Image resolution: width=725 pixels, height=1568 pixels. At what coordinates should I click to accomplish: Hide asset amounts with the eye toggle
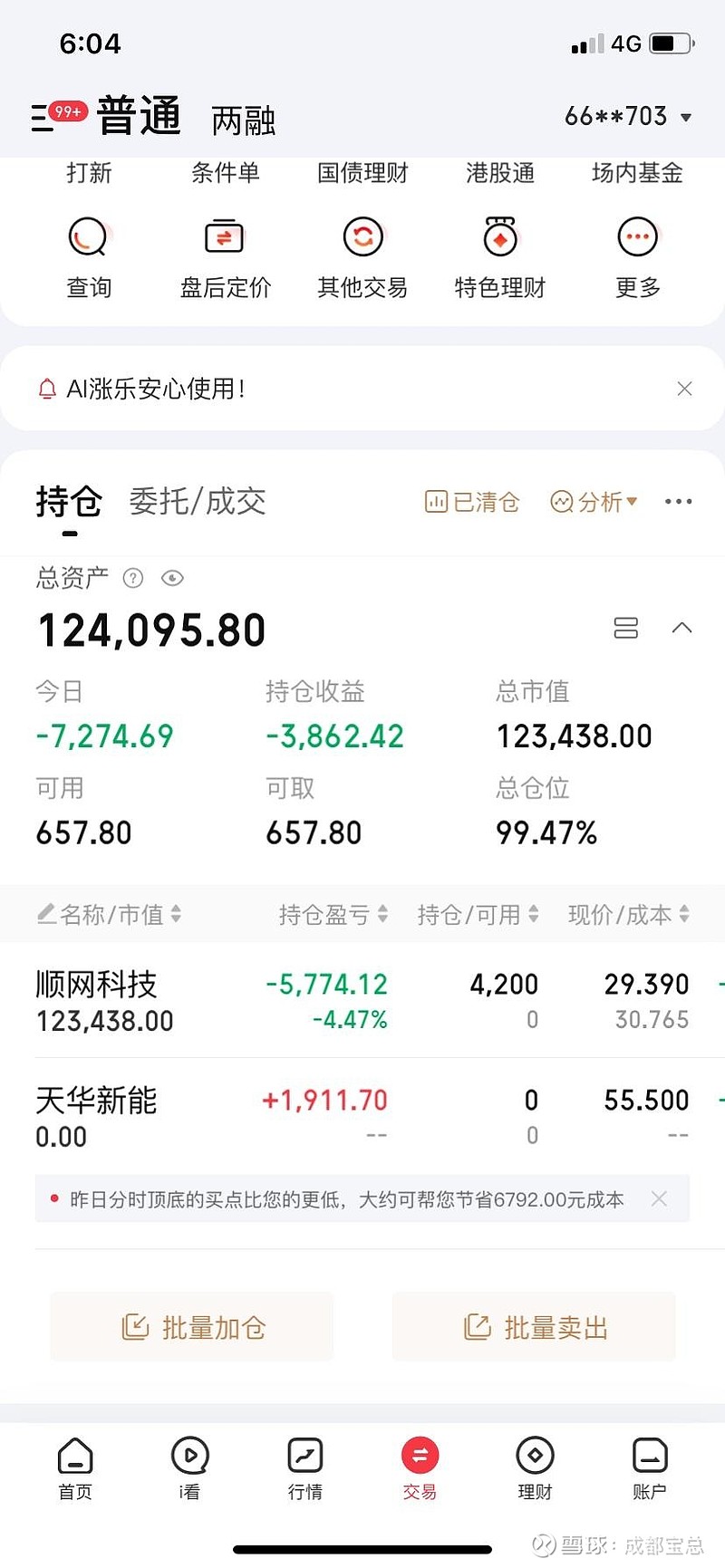(x=172, y=578)
